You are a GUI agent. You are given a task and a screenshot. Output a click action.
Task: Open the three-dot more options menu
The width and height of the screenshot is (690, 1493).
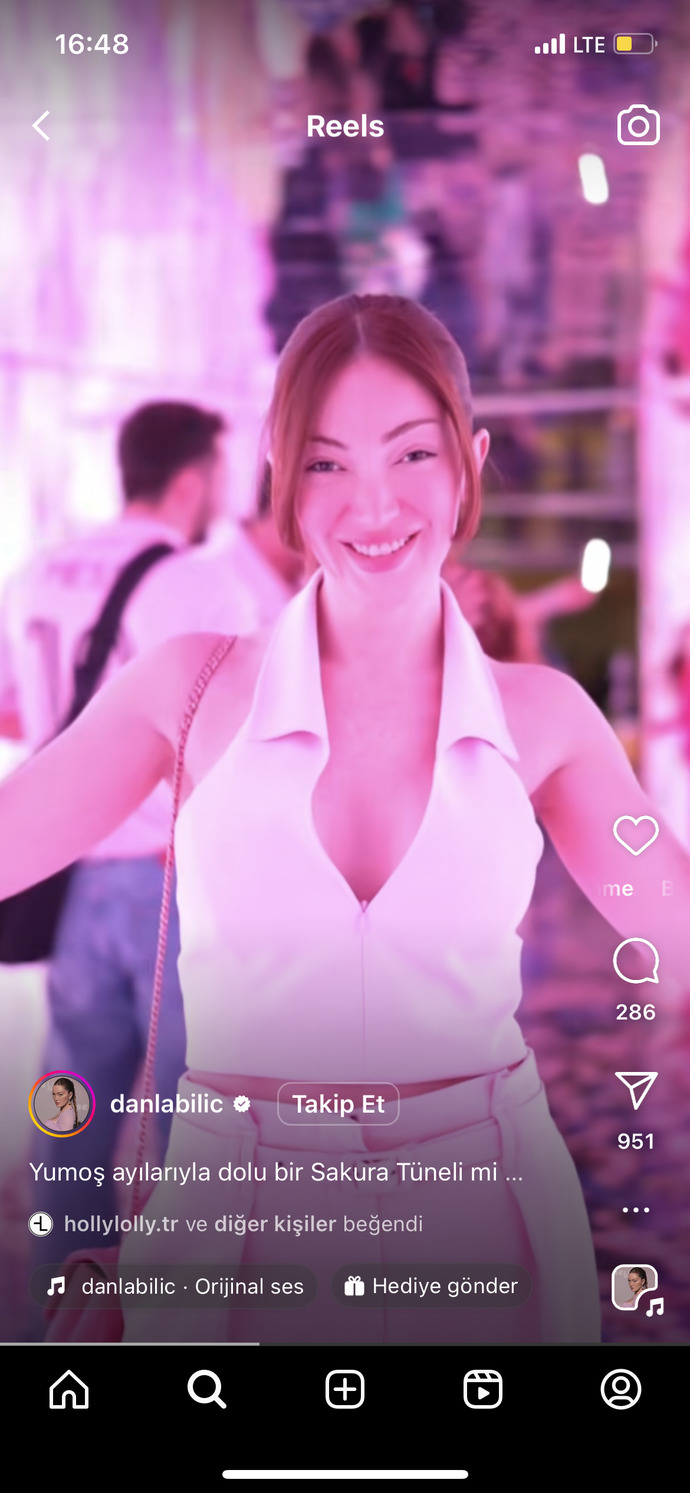click(x=636, y=1210)
